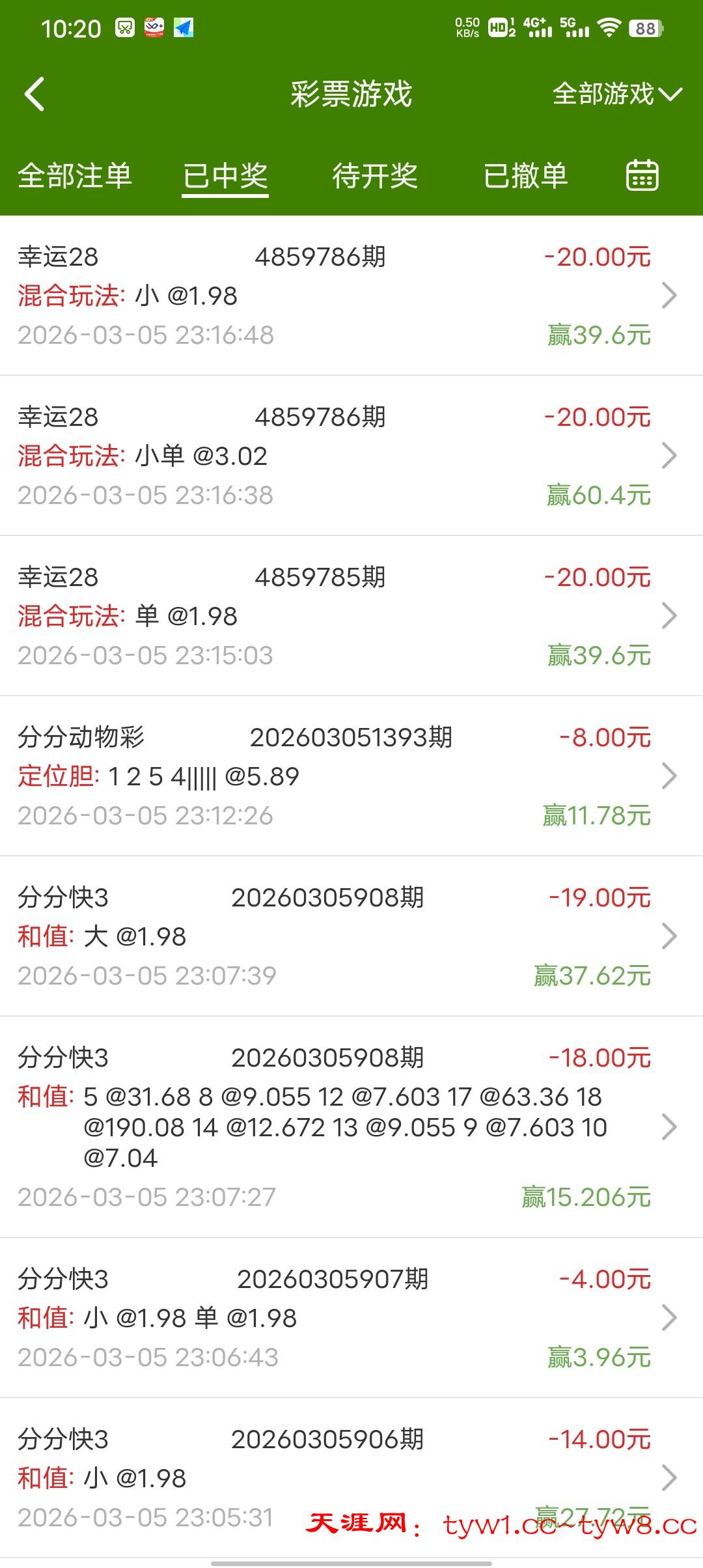
Task: Select the 已中奖 tab
Action: [225, 176]
